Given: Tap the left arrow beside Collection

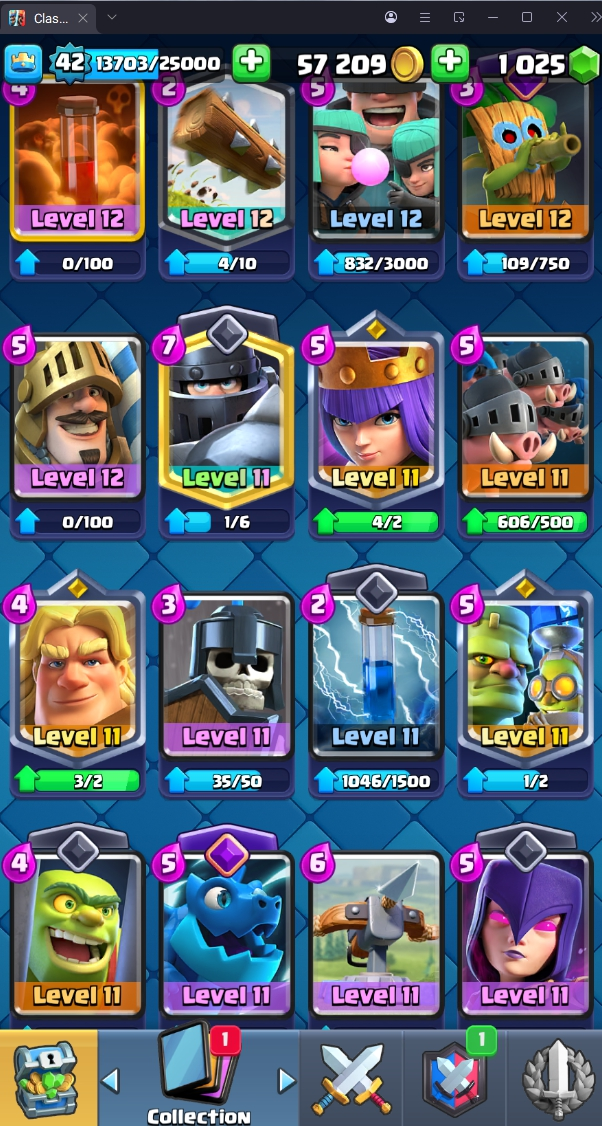Looking at the screenshot, I should point(111,1080).
